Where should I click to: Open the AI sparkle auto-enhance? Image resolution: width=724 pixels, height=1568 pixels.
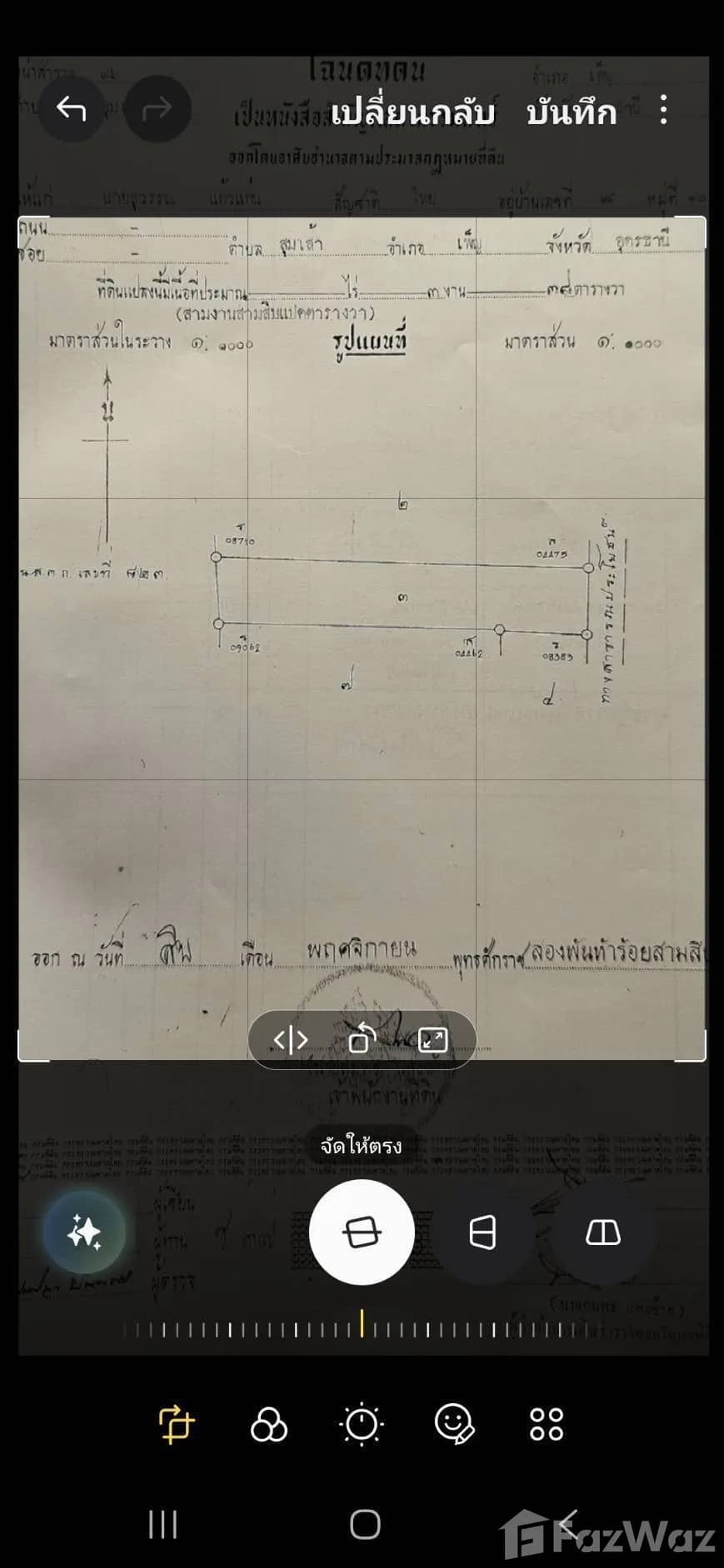pos(84,1232)
